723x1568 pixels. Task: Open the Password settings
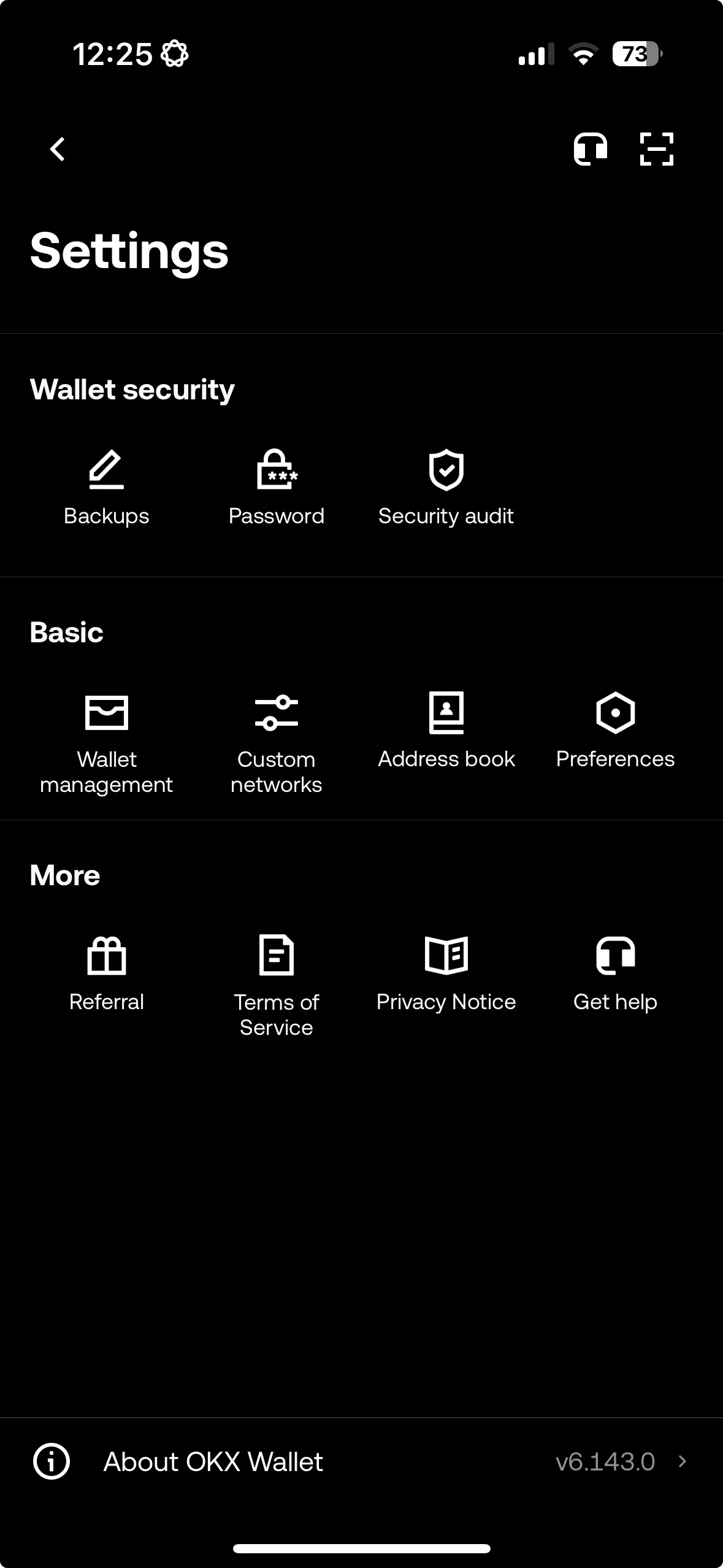click(x=277, y=486)
